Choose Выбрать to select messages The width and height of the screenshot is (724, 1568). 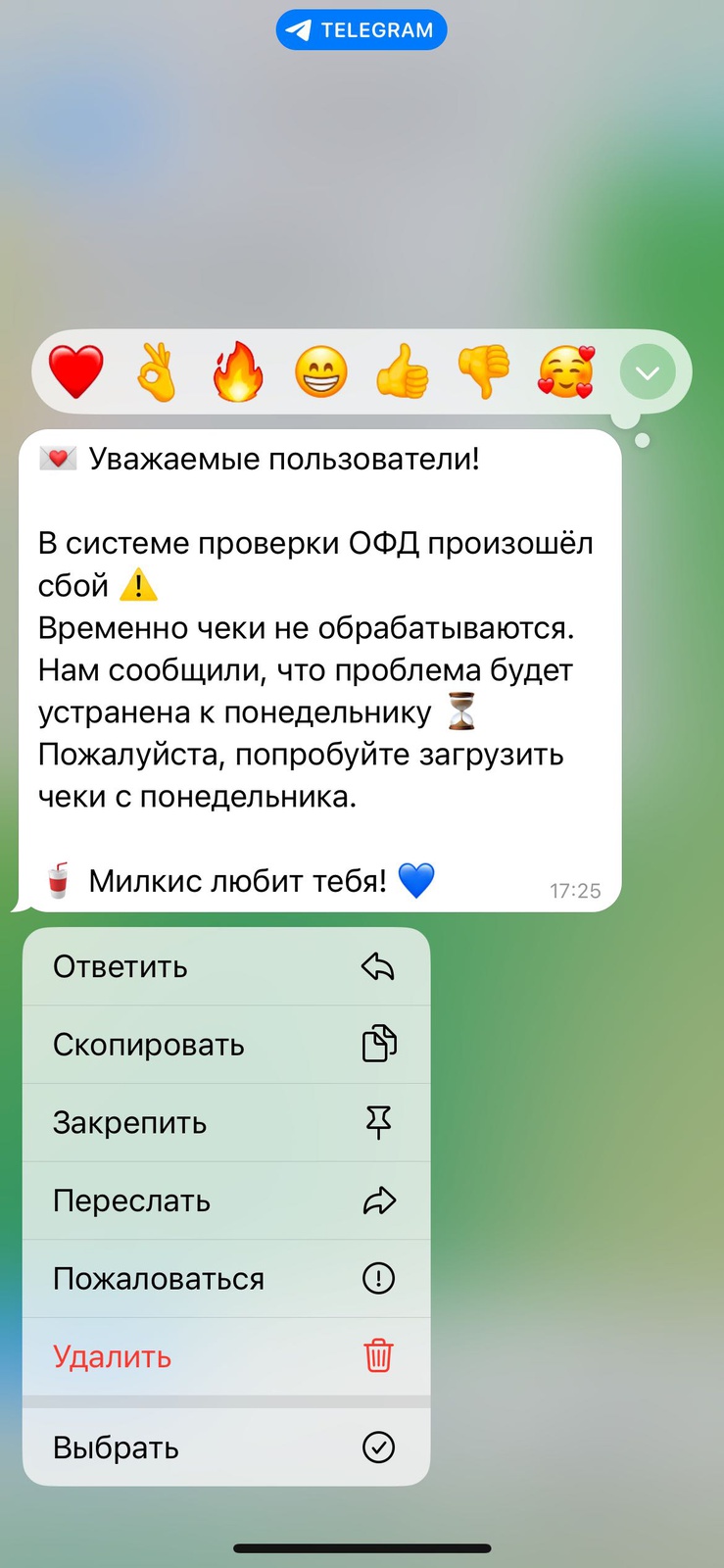[226, 1447]
